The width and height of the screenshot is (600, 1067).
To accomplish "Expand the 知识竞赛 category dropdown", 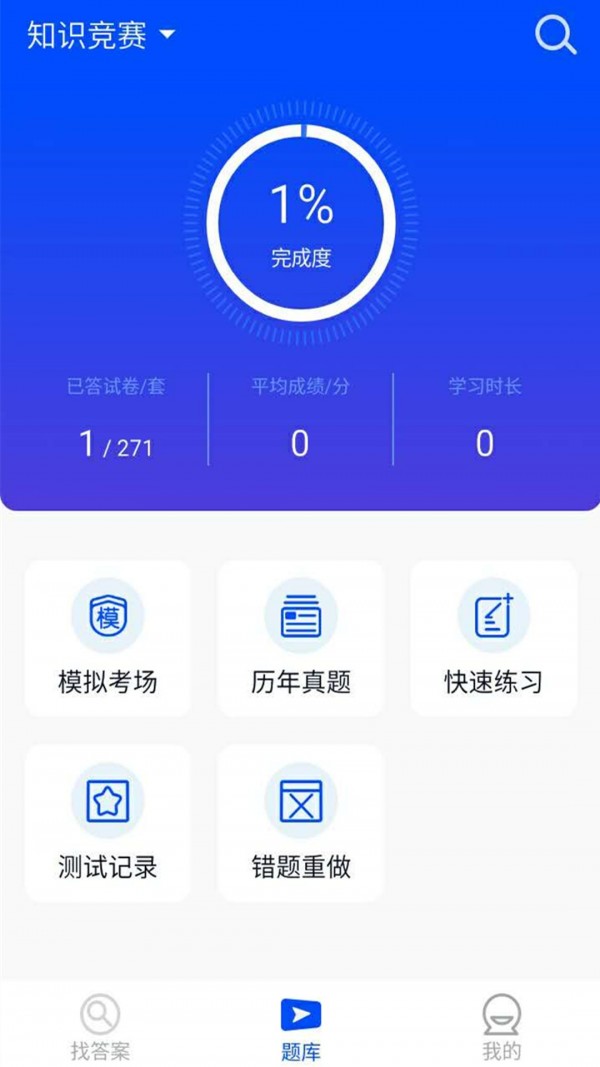I will 100,36.
